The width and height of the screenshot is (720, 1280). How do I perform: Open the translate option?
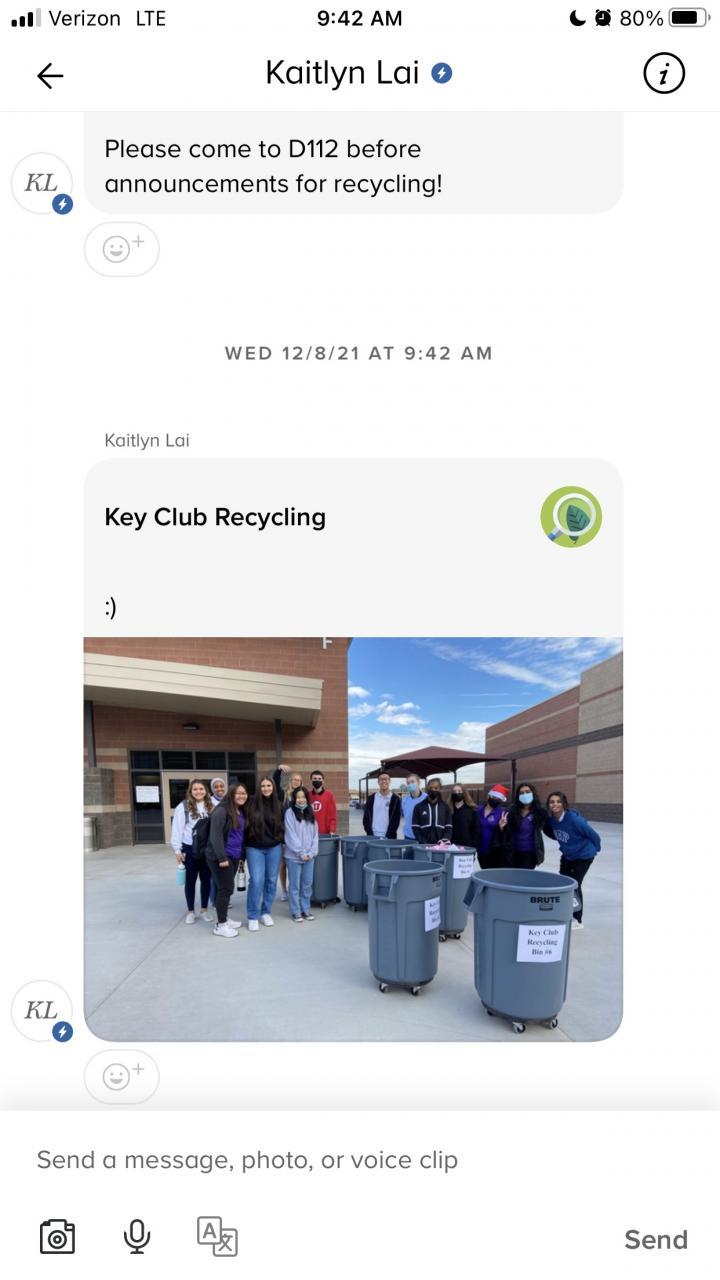pyautogui.click(x=217, y=1237)
